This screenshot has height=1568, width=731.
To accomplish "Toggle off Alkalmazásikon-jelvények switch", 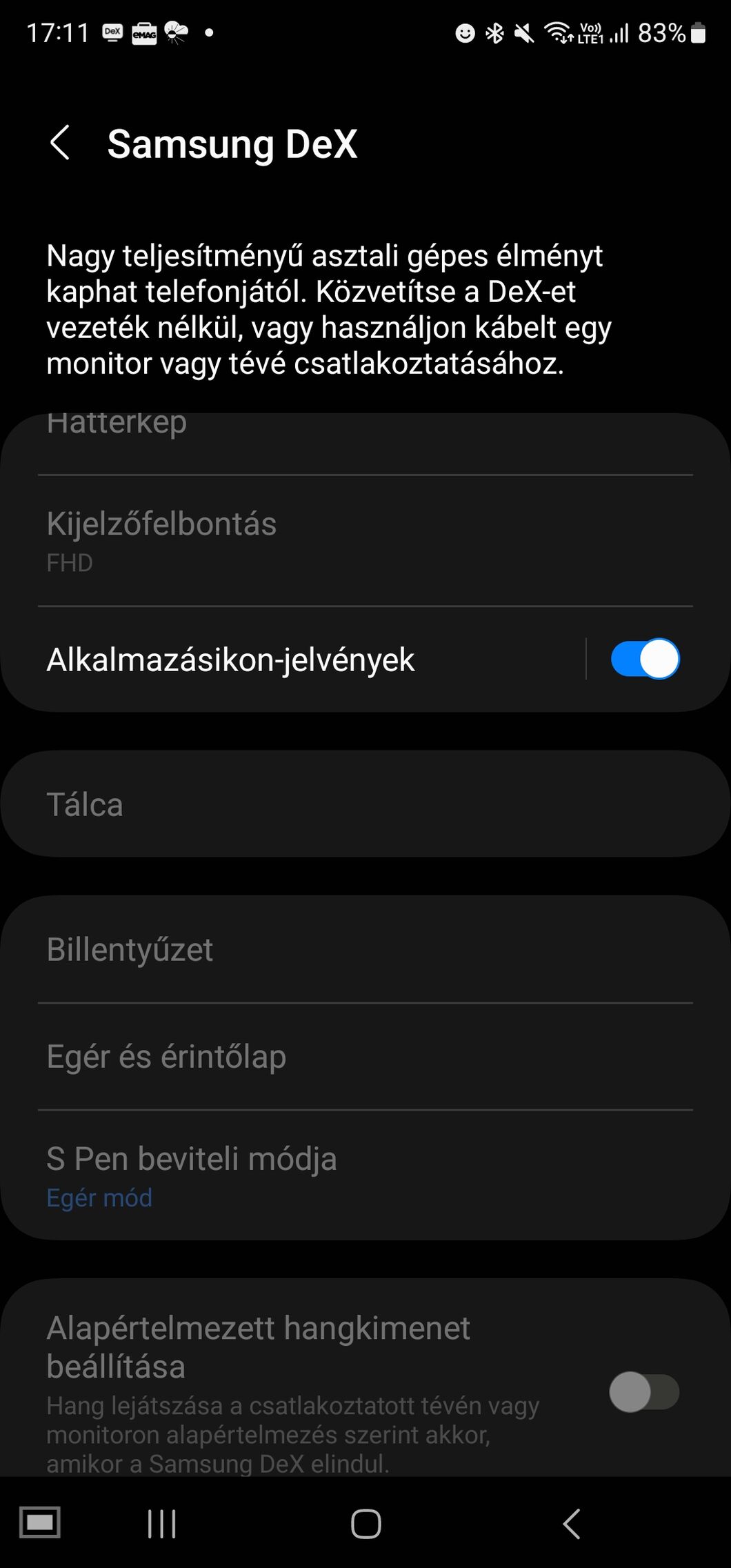I will coord(645,659).
